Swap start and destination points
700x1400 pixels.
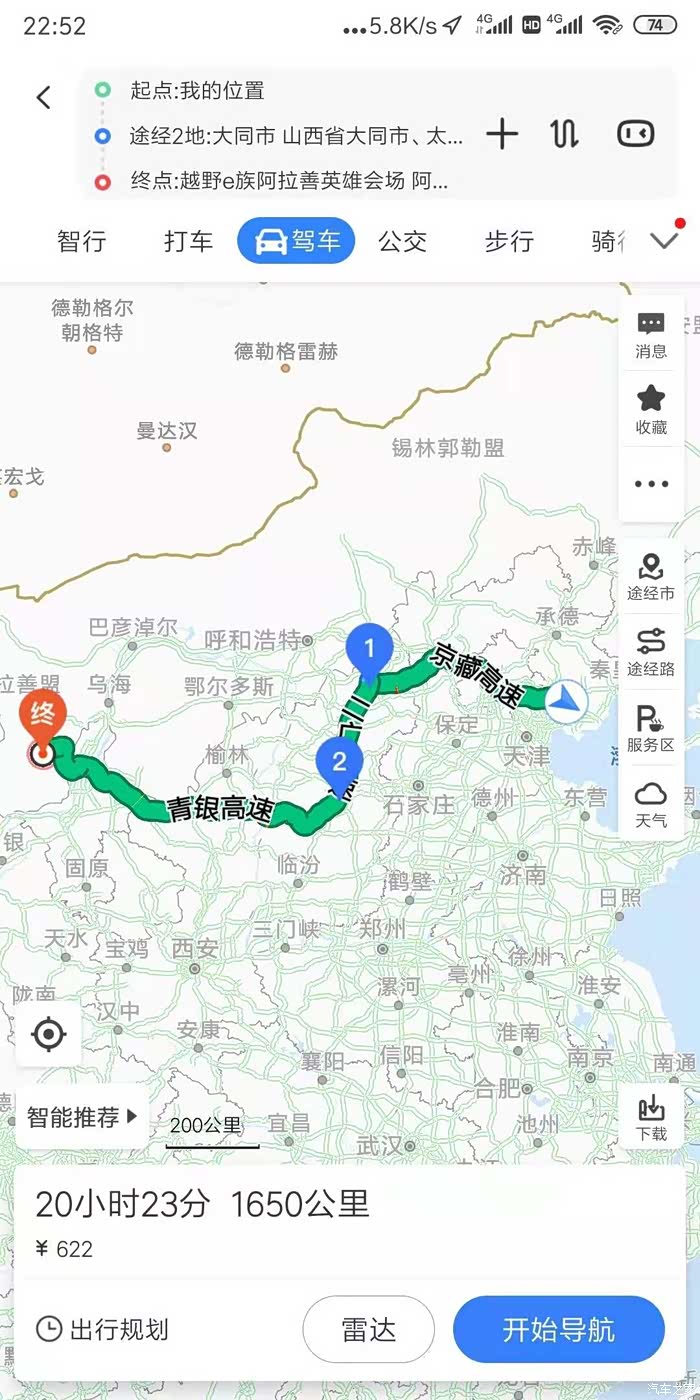(x=565, y=134)
